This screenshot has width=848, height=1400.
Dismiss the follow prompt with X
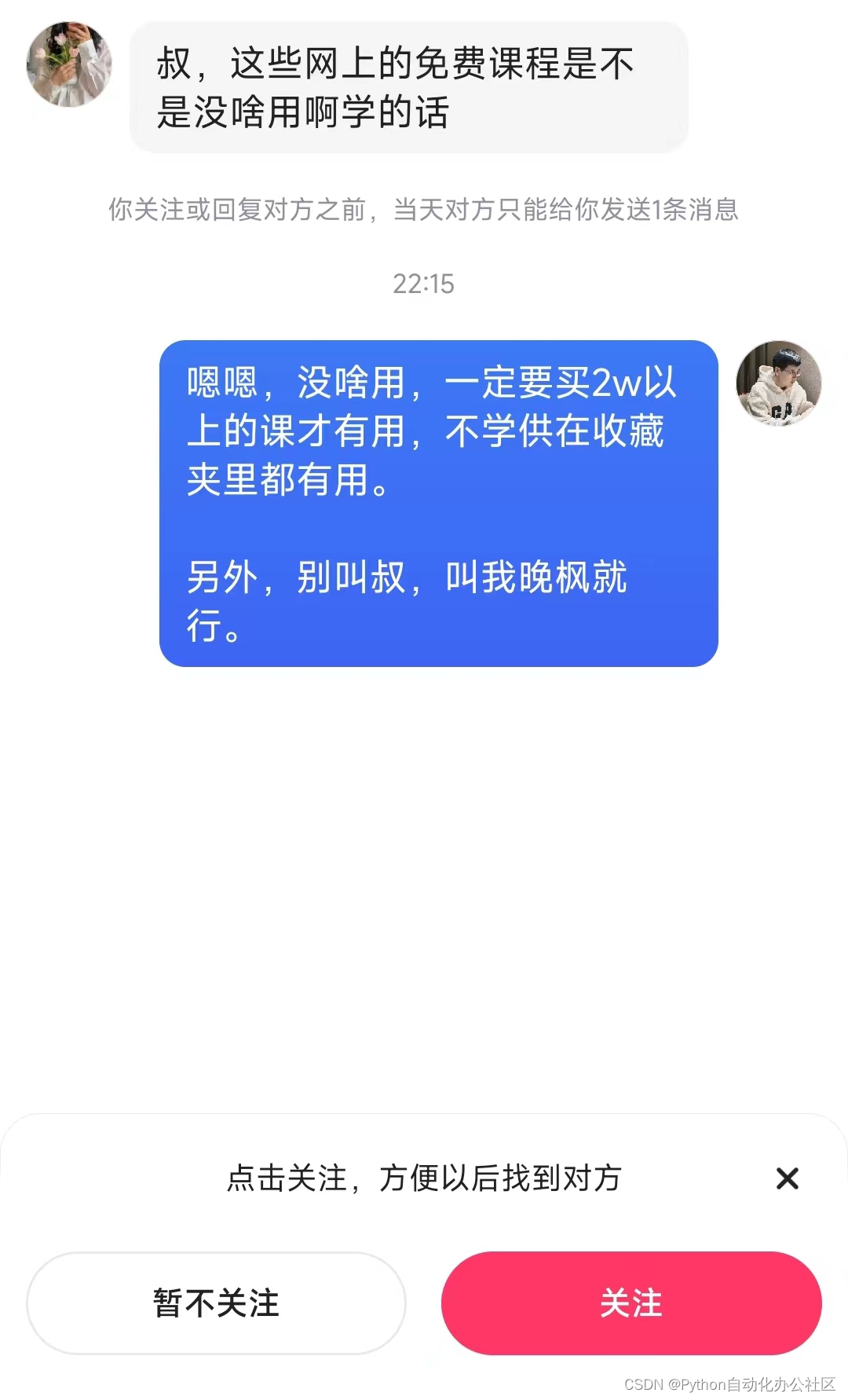coord(787,1178)
